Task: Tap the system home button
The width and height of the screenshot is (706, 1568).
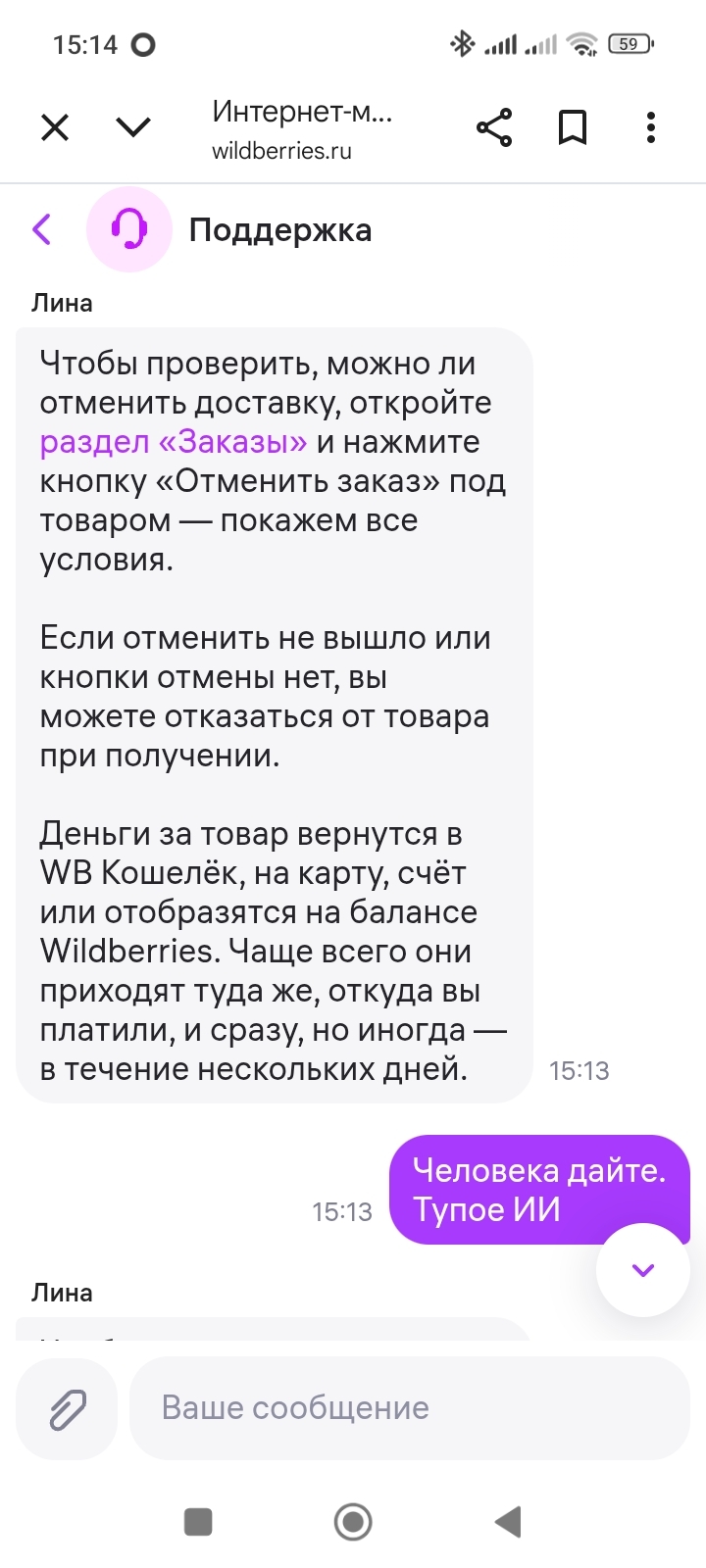Action: [353, 1522]
